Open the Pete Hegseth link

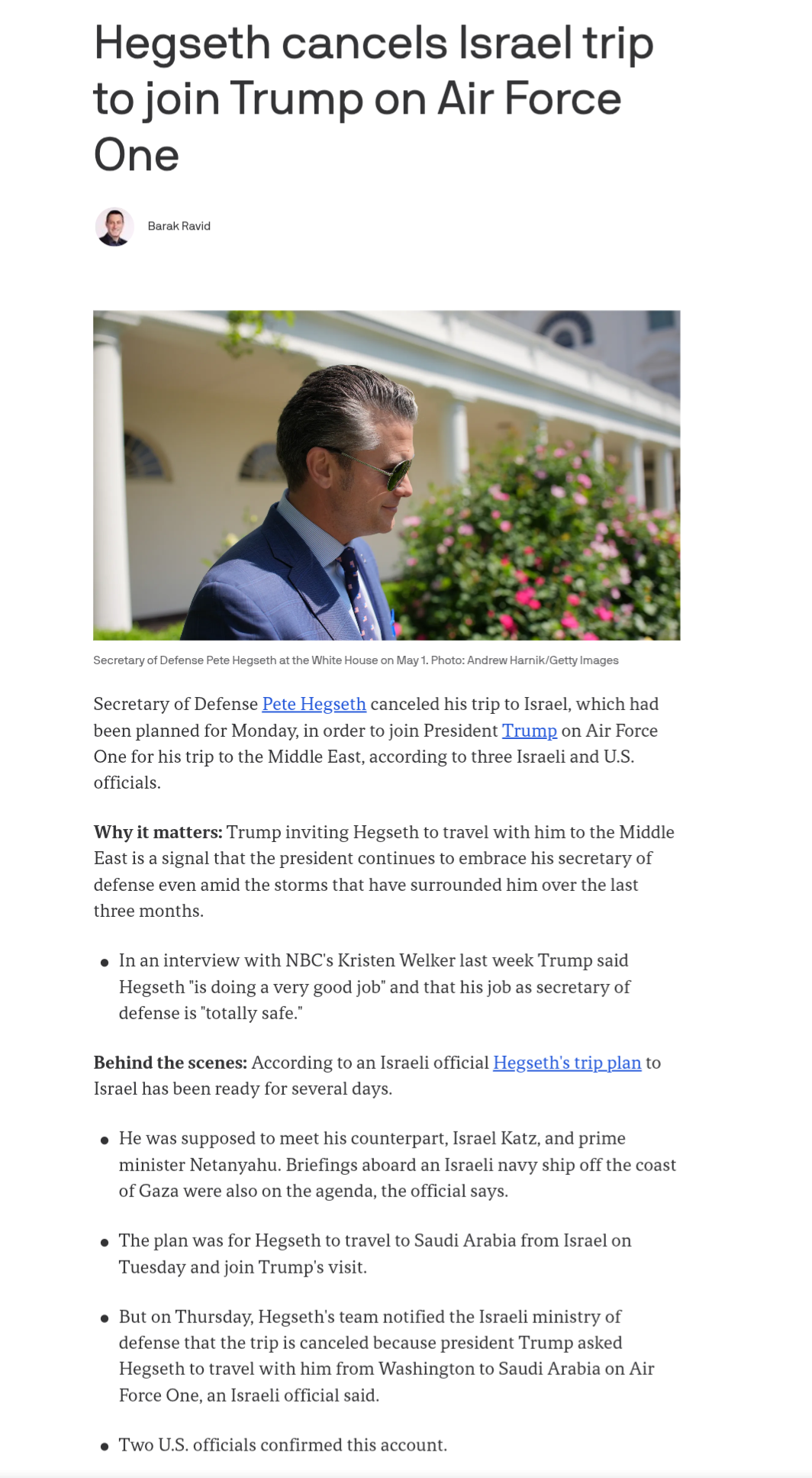point(314,704)
